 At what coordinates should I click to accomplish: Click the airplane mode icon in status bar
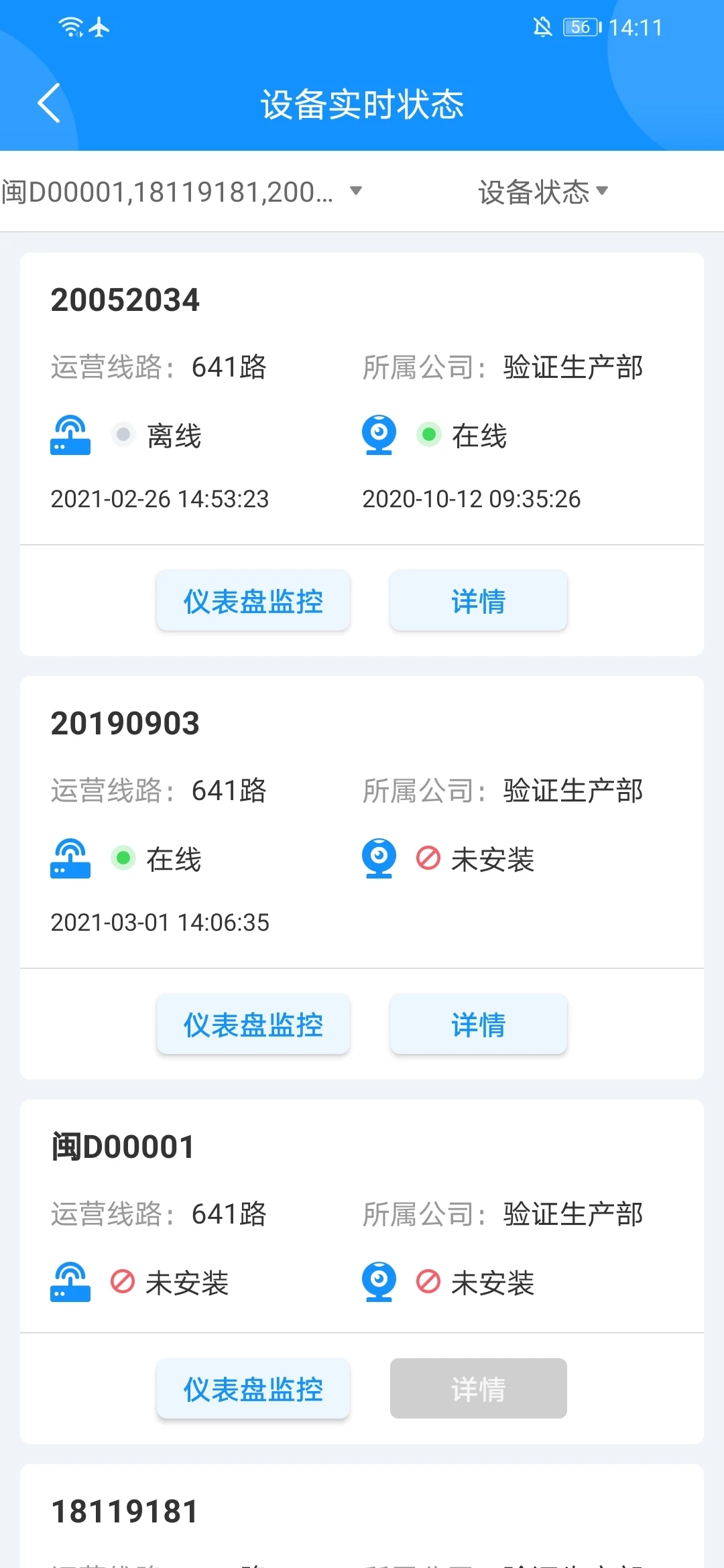99,27
